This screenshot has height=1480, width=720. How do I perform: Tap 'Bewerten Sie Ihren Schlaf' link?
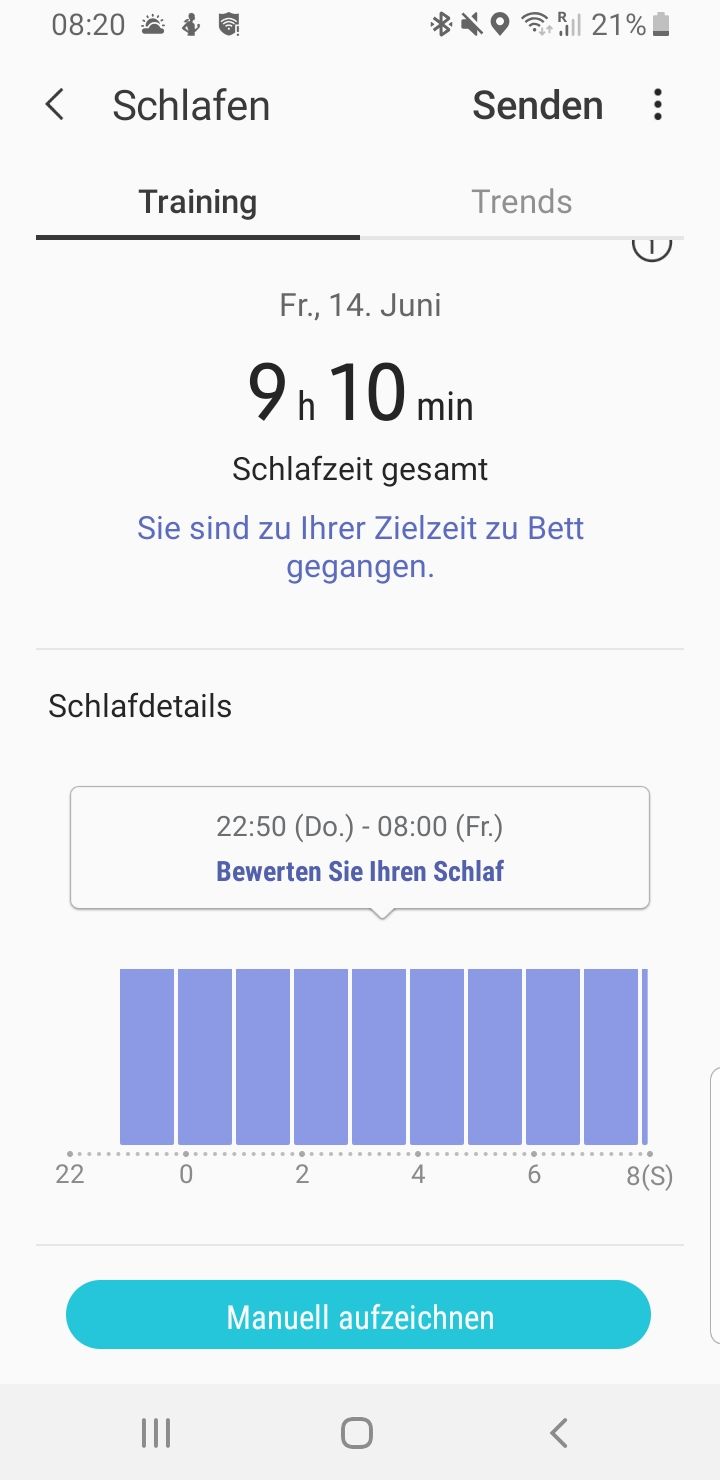click(360, 871)
